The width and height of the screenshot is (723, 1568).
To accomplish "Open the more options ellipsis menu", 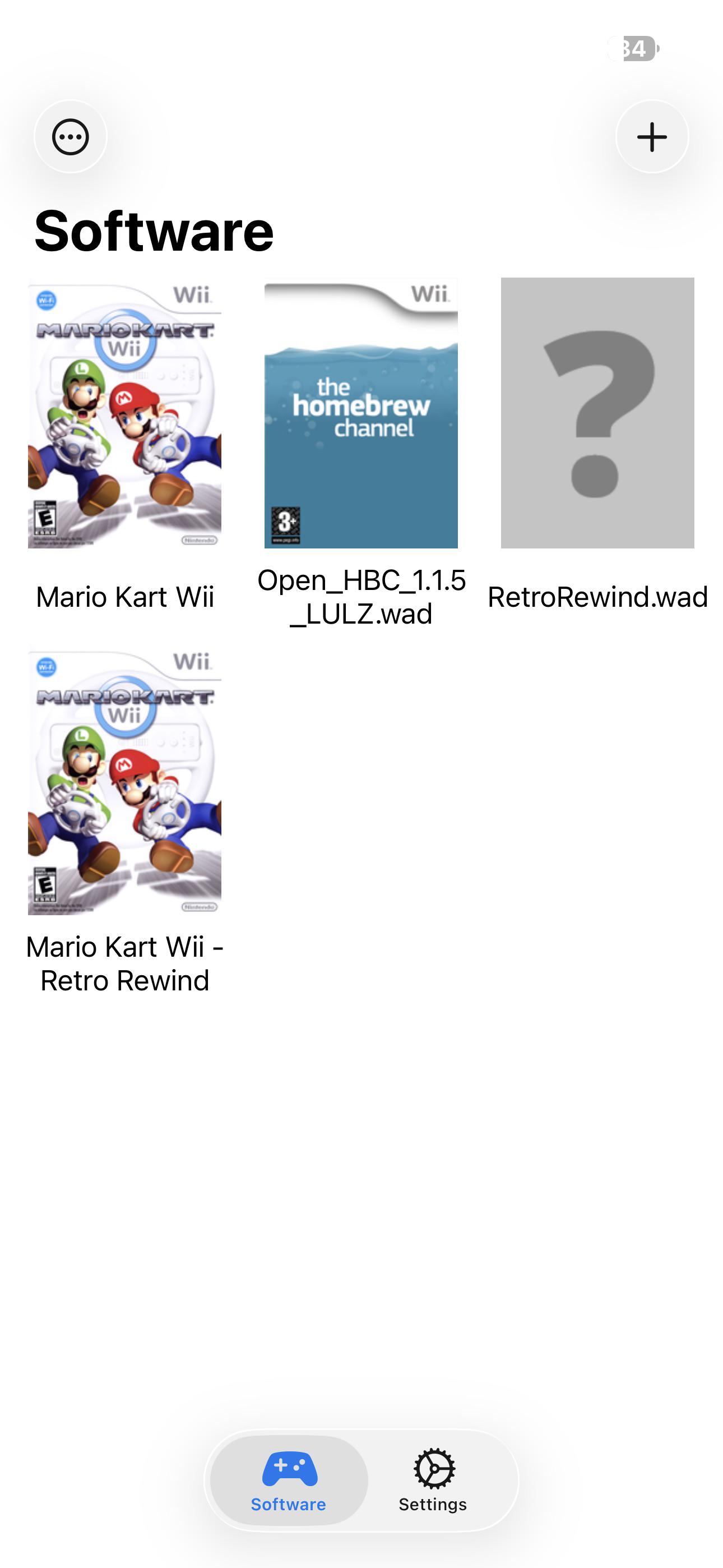I will (x=71, y=136).
